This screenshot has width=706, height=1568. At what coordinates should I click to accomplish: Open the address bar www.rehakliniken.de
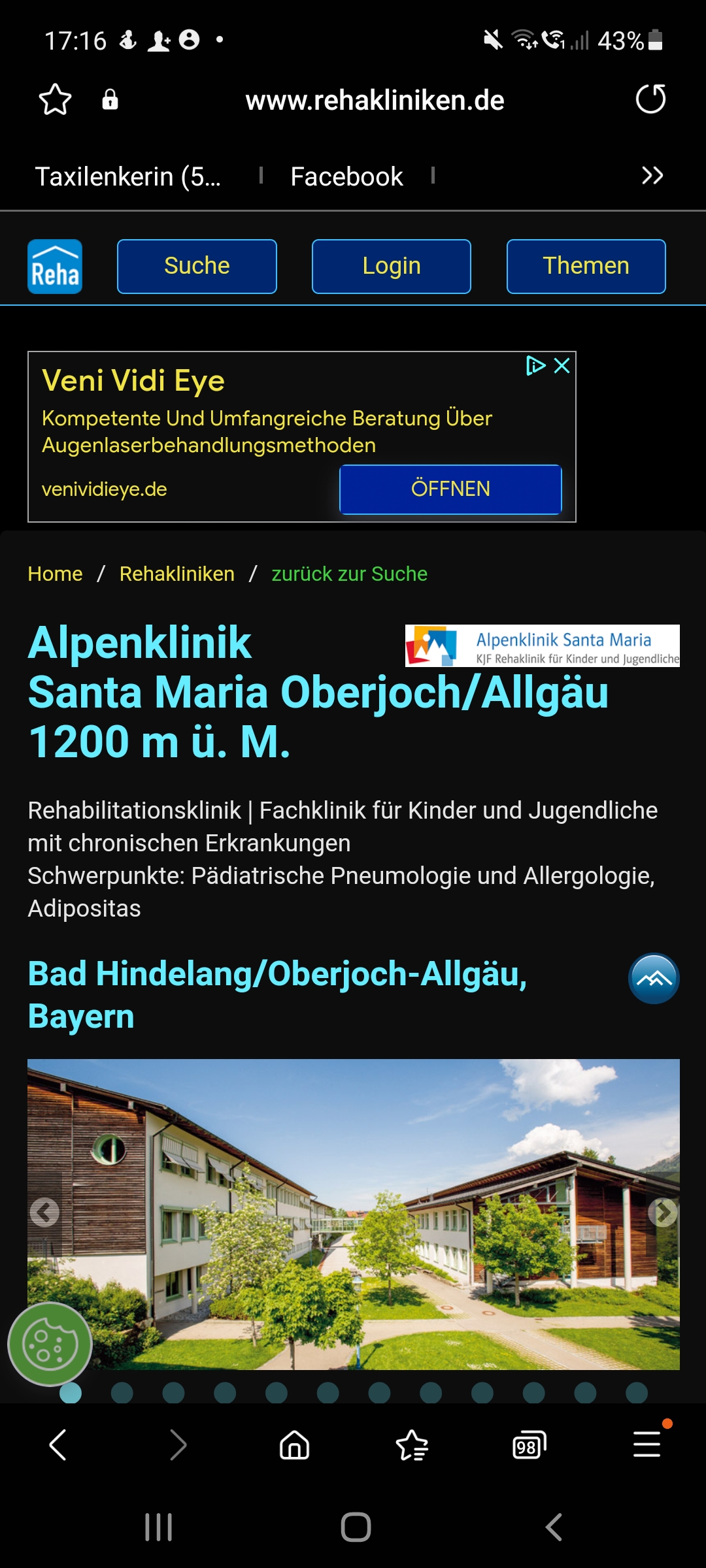[x=375, y=101]
